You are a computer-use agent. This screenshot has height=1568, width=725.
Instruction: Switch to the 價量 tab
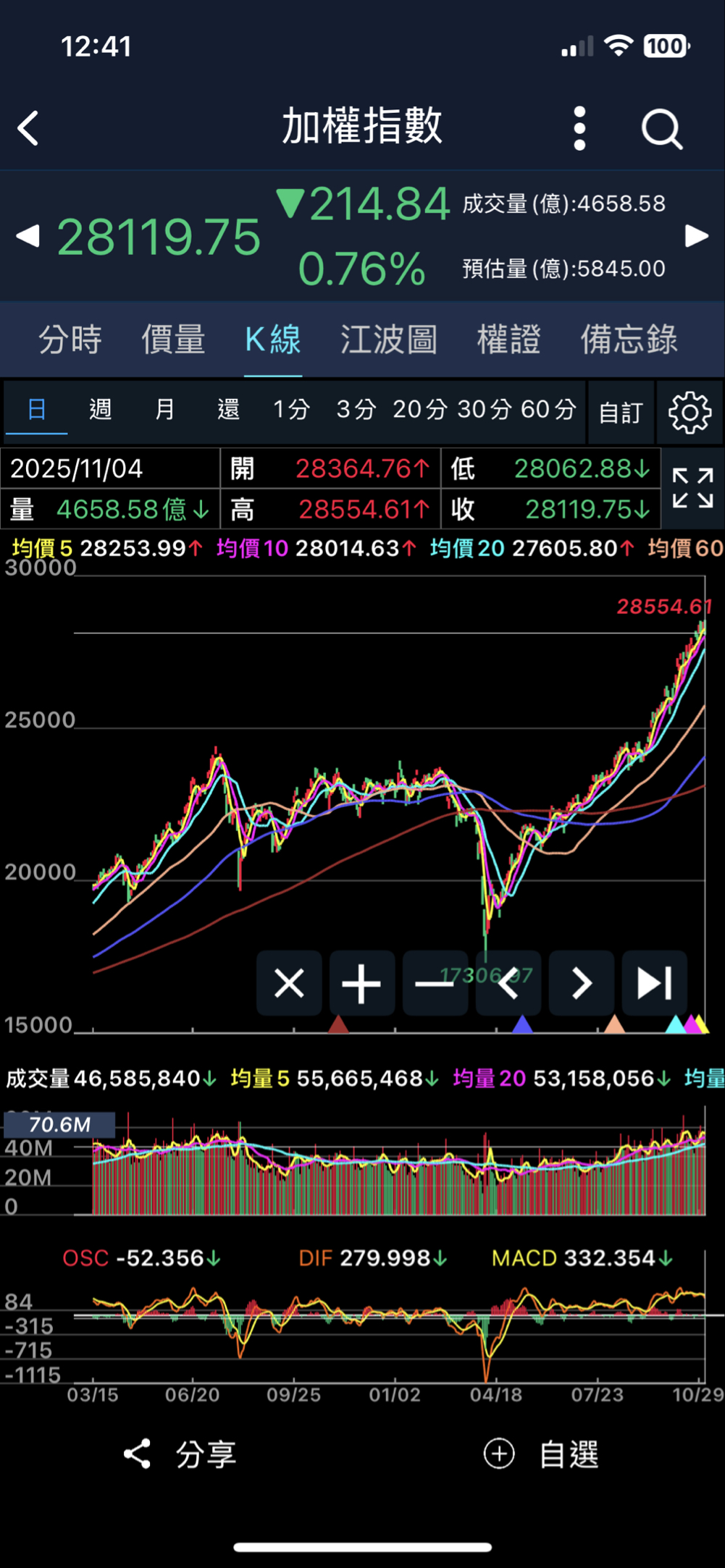coord(173,340)
